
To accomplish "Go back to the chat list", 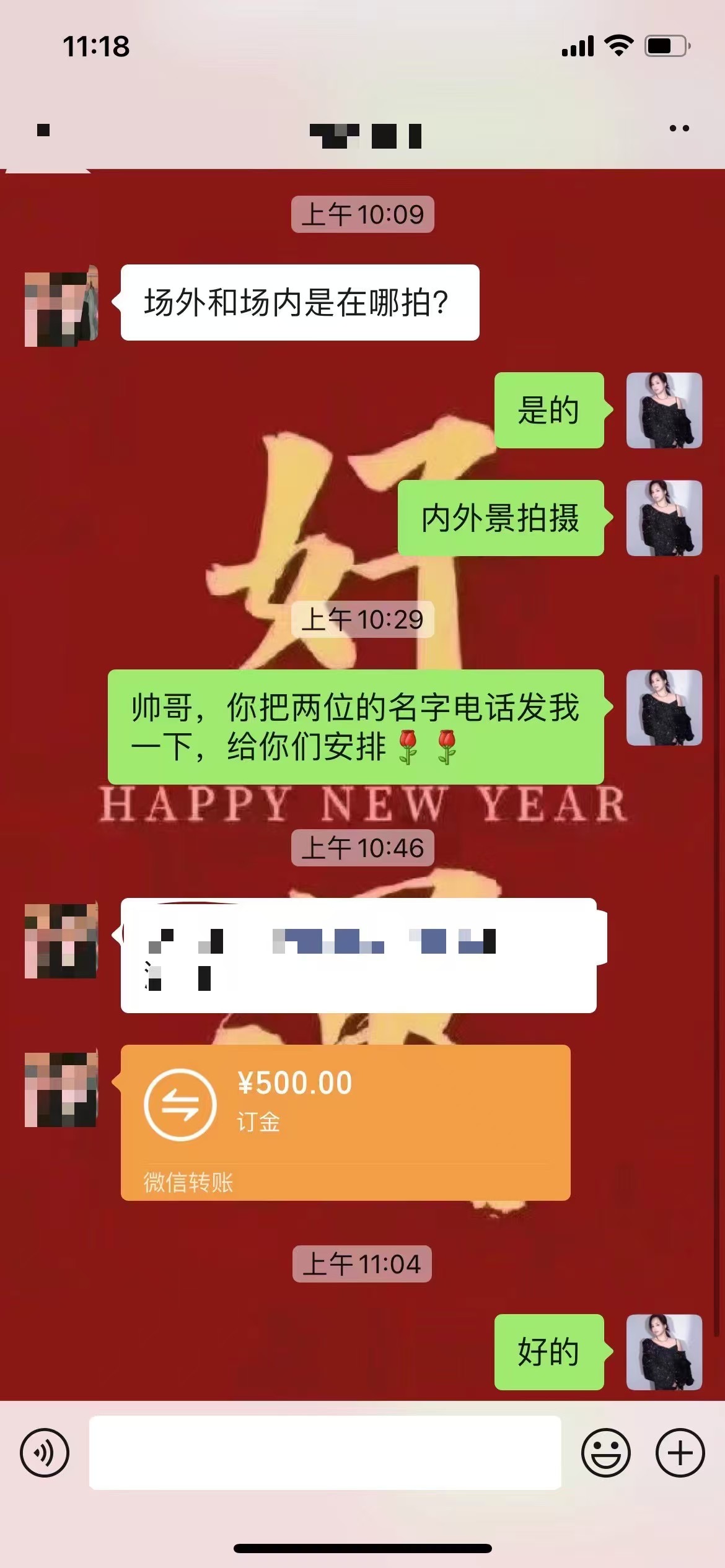I will 43,130.
